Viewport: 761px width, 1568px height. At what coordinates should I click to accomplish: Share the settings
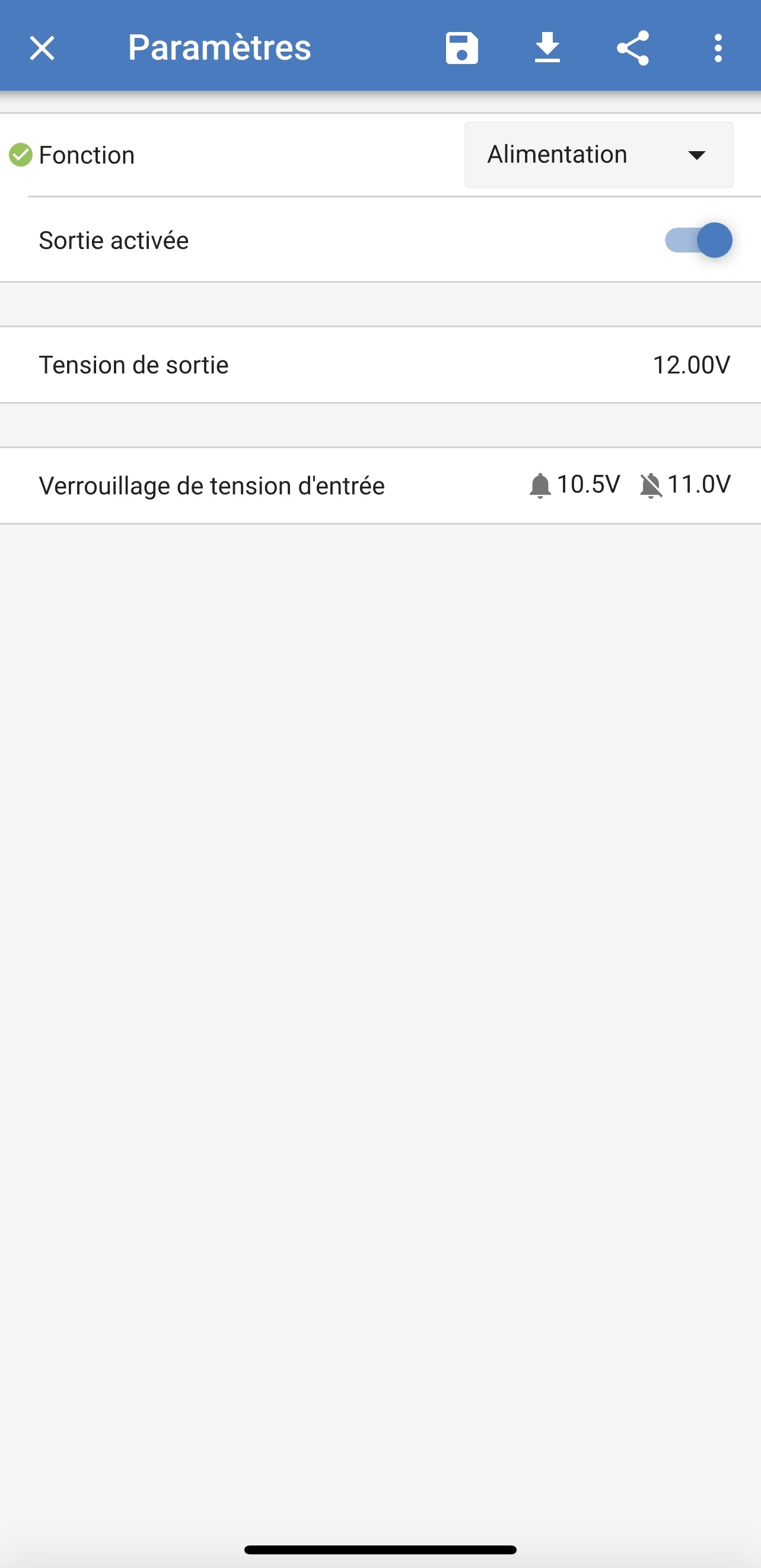632,48
